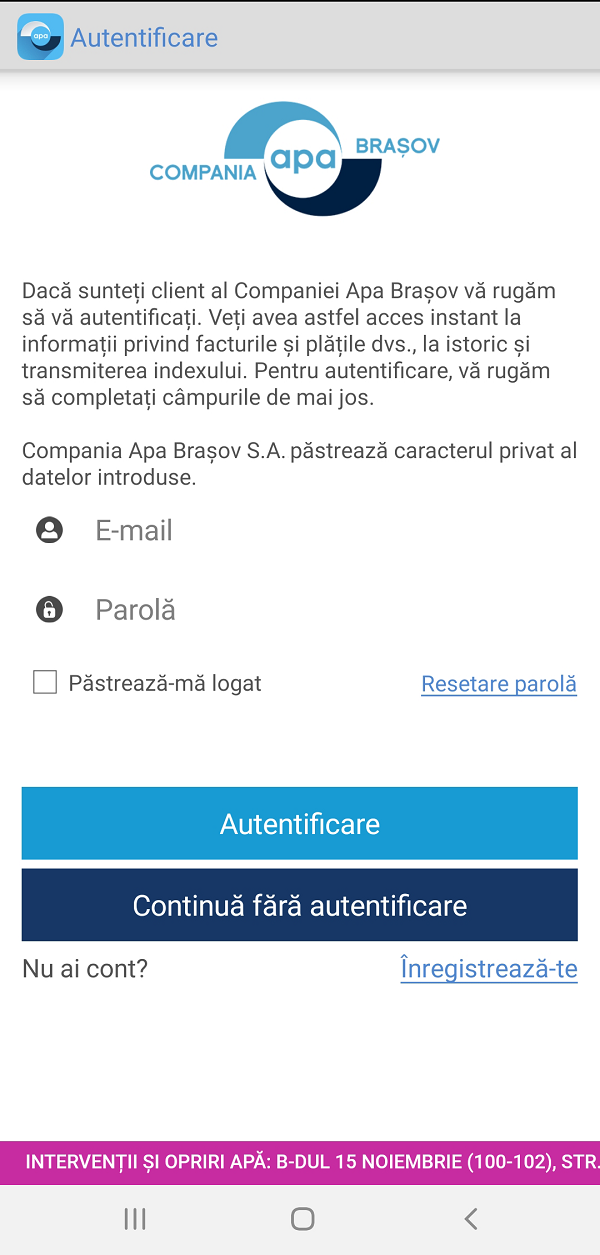
Task: Open the Resetare parolă link
Action: pyautogui.click(x=499, y=684)
